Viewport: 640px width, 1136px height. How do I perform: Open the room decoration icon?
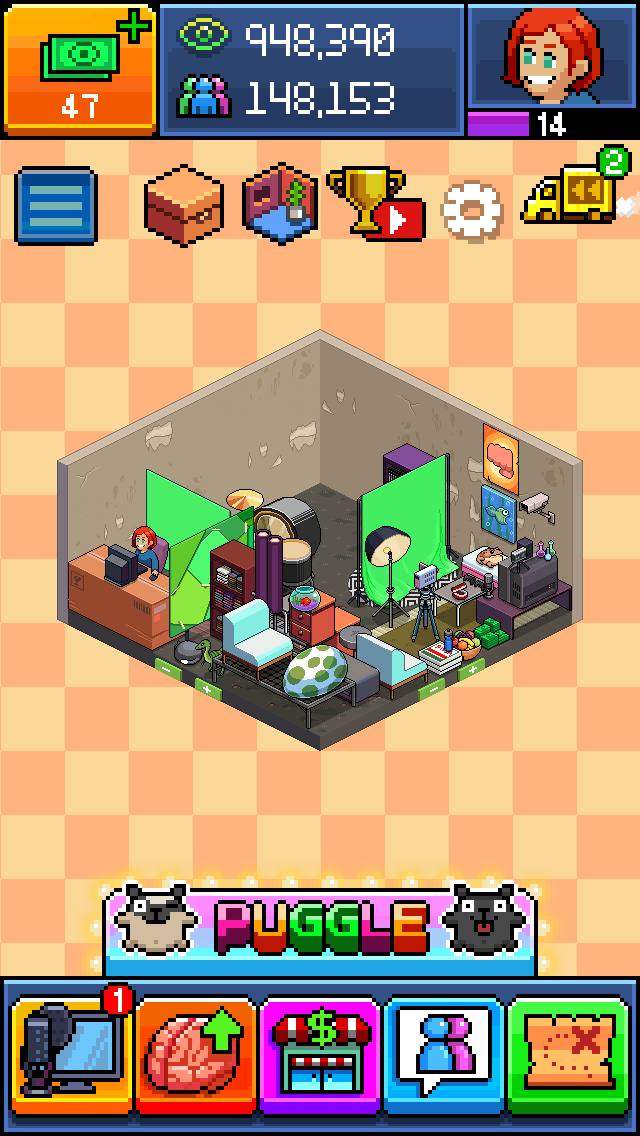280,203
